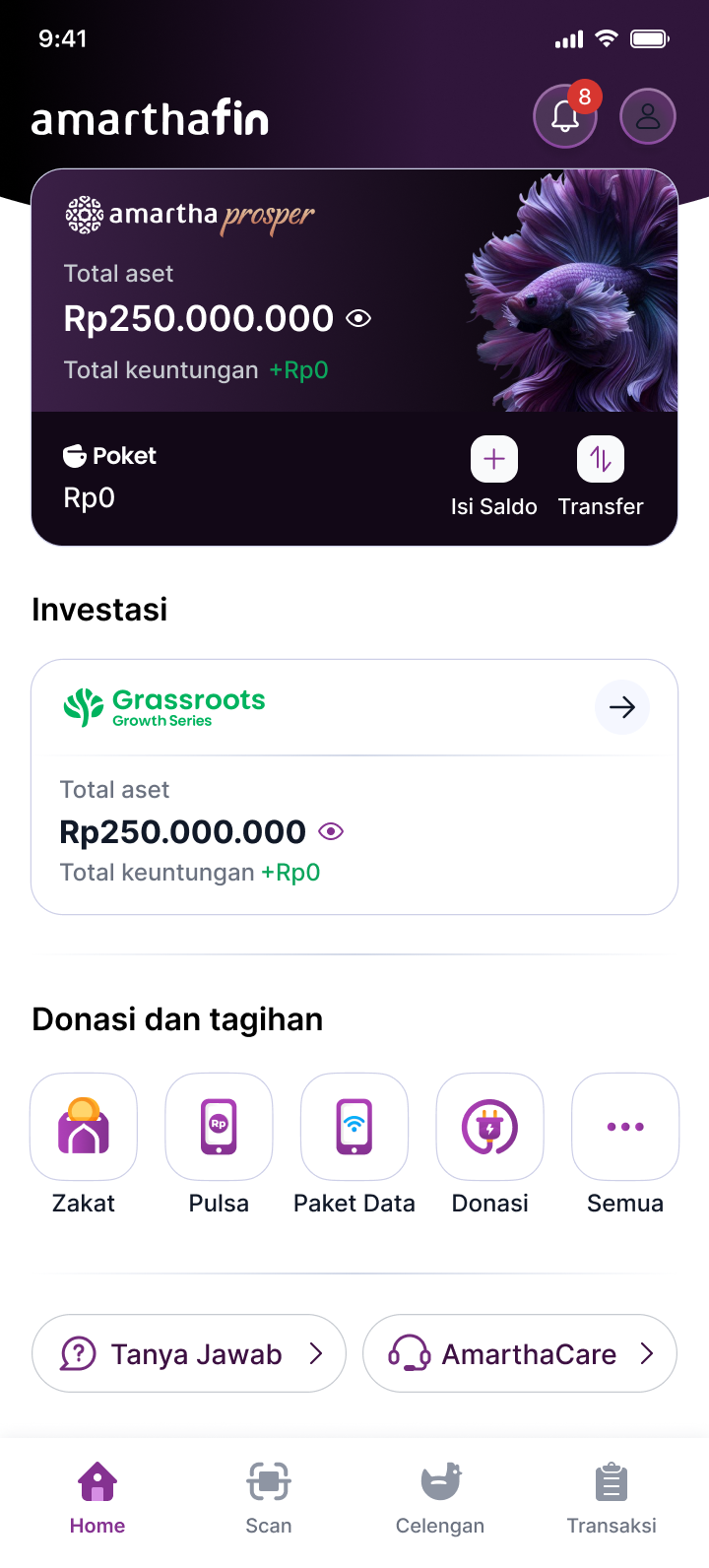
Task: Switch to the Scan tab
Action: 269,1499
